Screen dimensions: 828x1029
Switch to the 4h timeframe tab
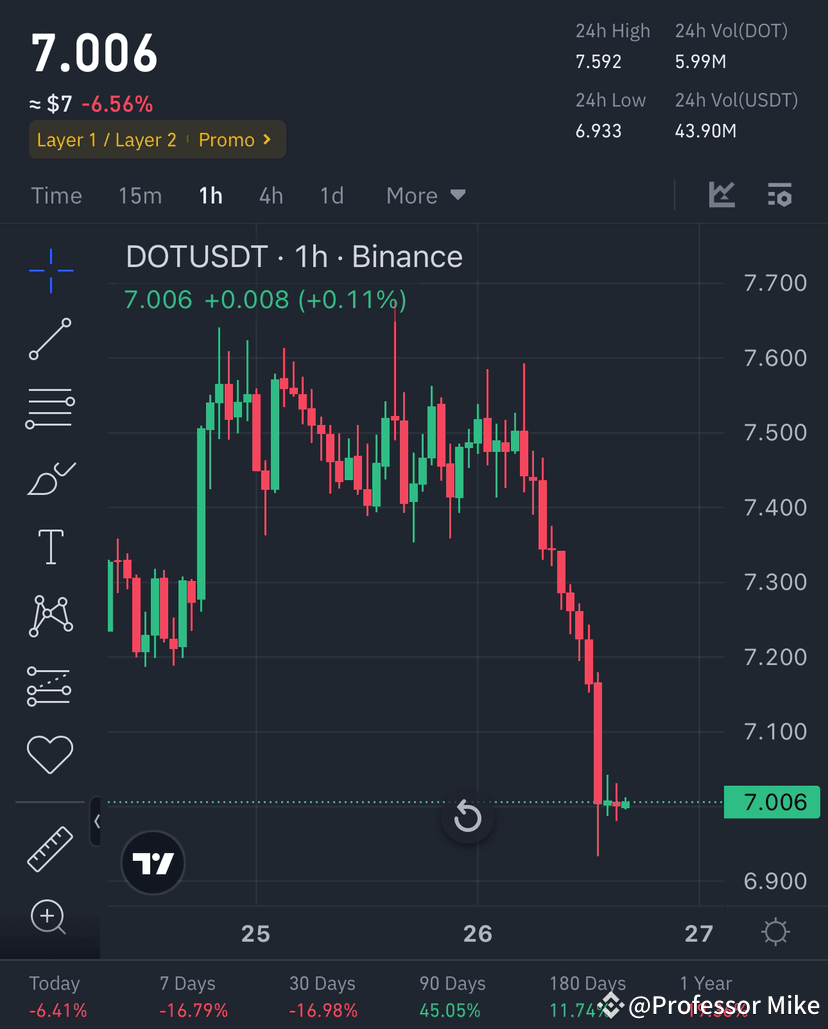(x=270, y=195)
